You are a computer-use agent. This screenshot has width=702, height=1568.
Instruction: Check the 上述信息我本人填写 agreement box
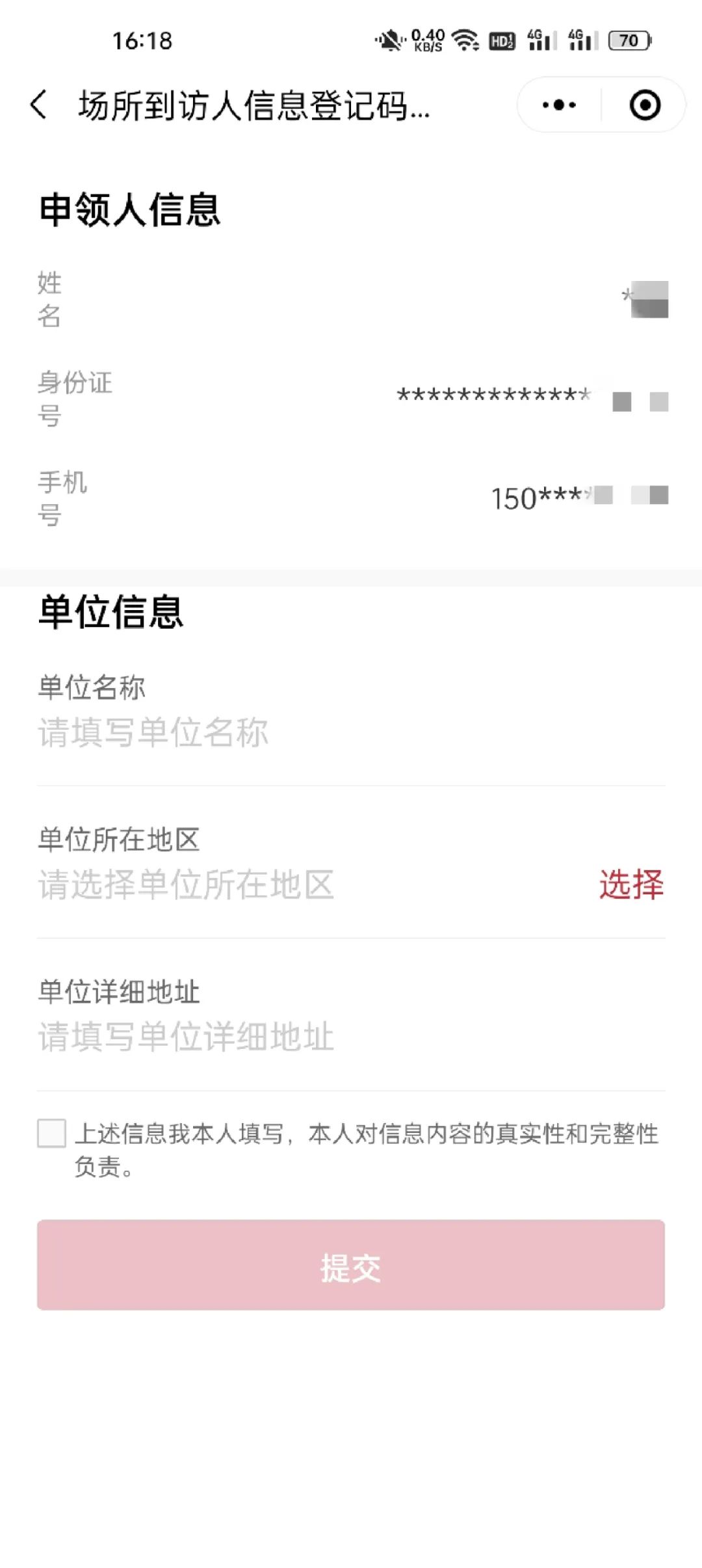pos(52,1134)
